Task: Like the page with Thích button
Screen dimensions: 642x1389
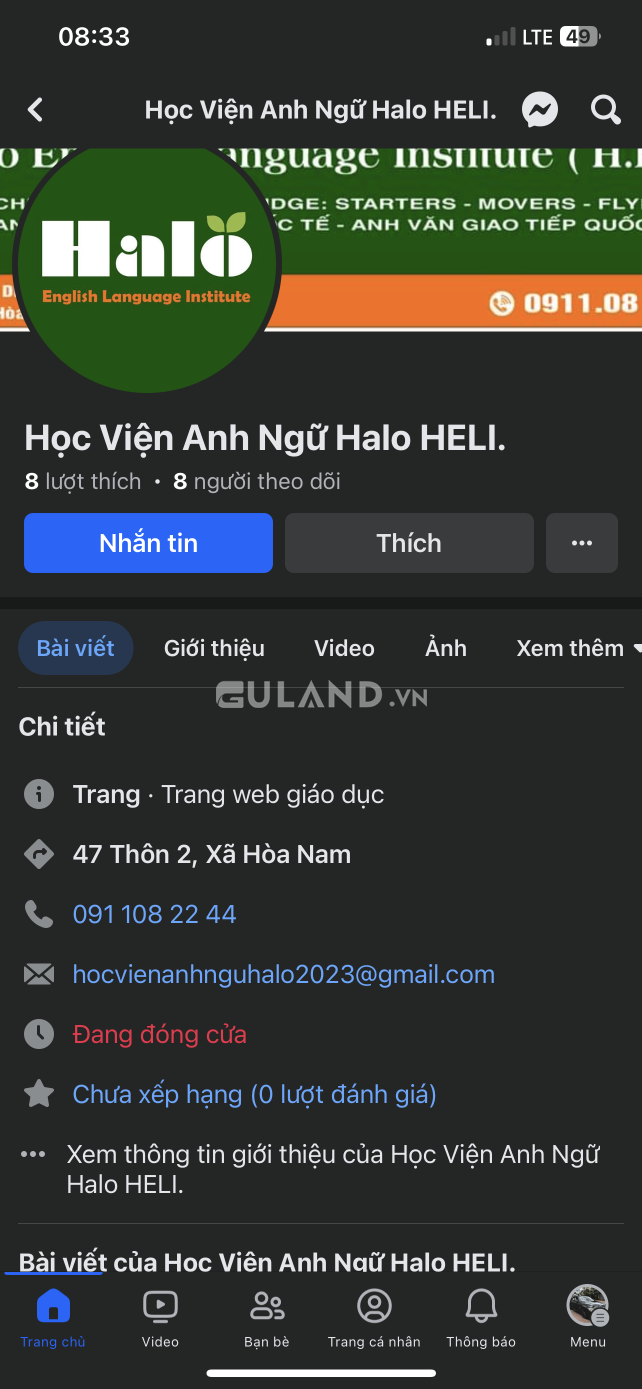Action: 409,543
